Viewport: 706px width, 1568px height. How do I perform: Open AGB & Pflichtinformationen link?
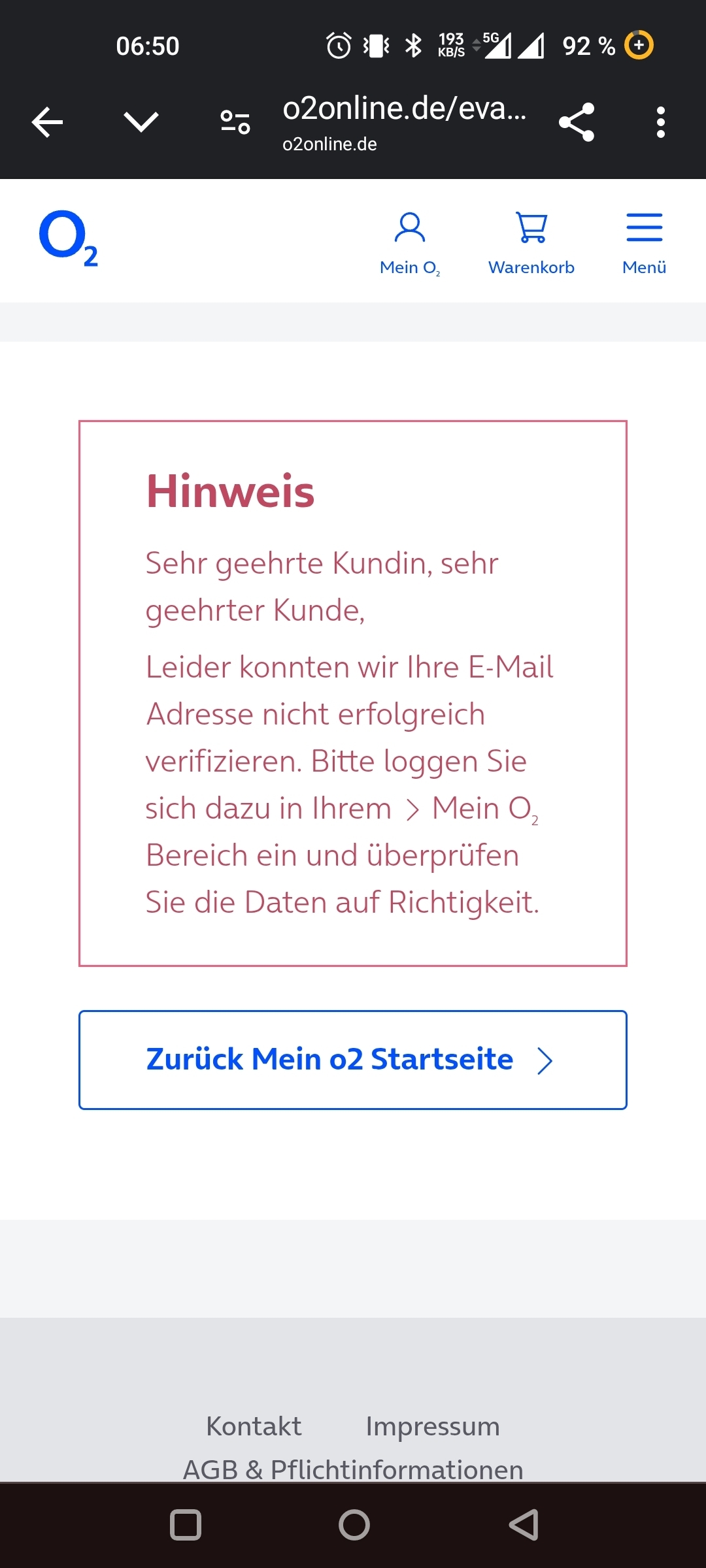(353, 1469)
